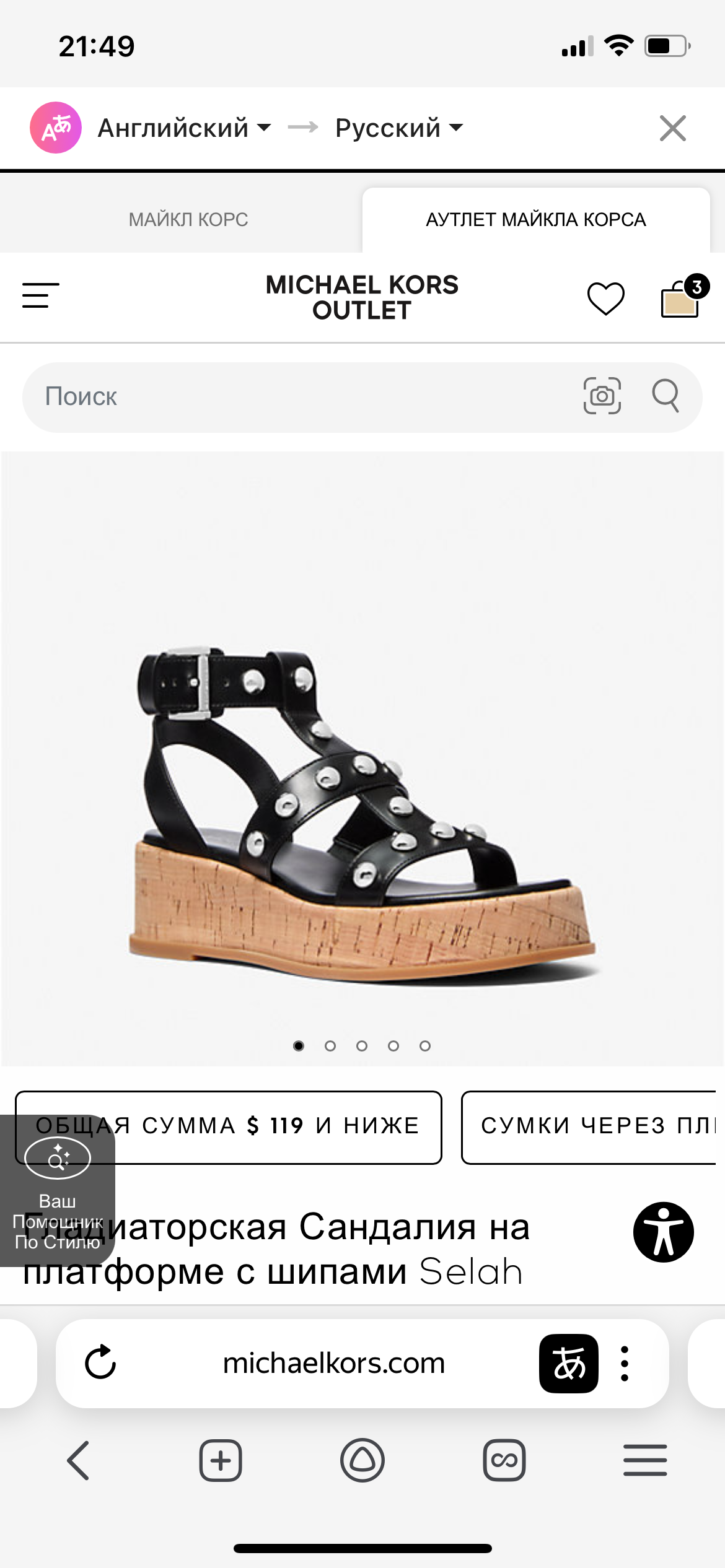Tap the Поиск search field

click(297, 396)
